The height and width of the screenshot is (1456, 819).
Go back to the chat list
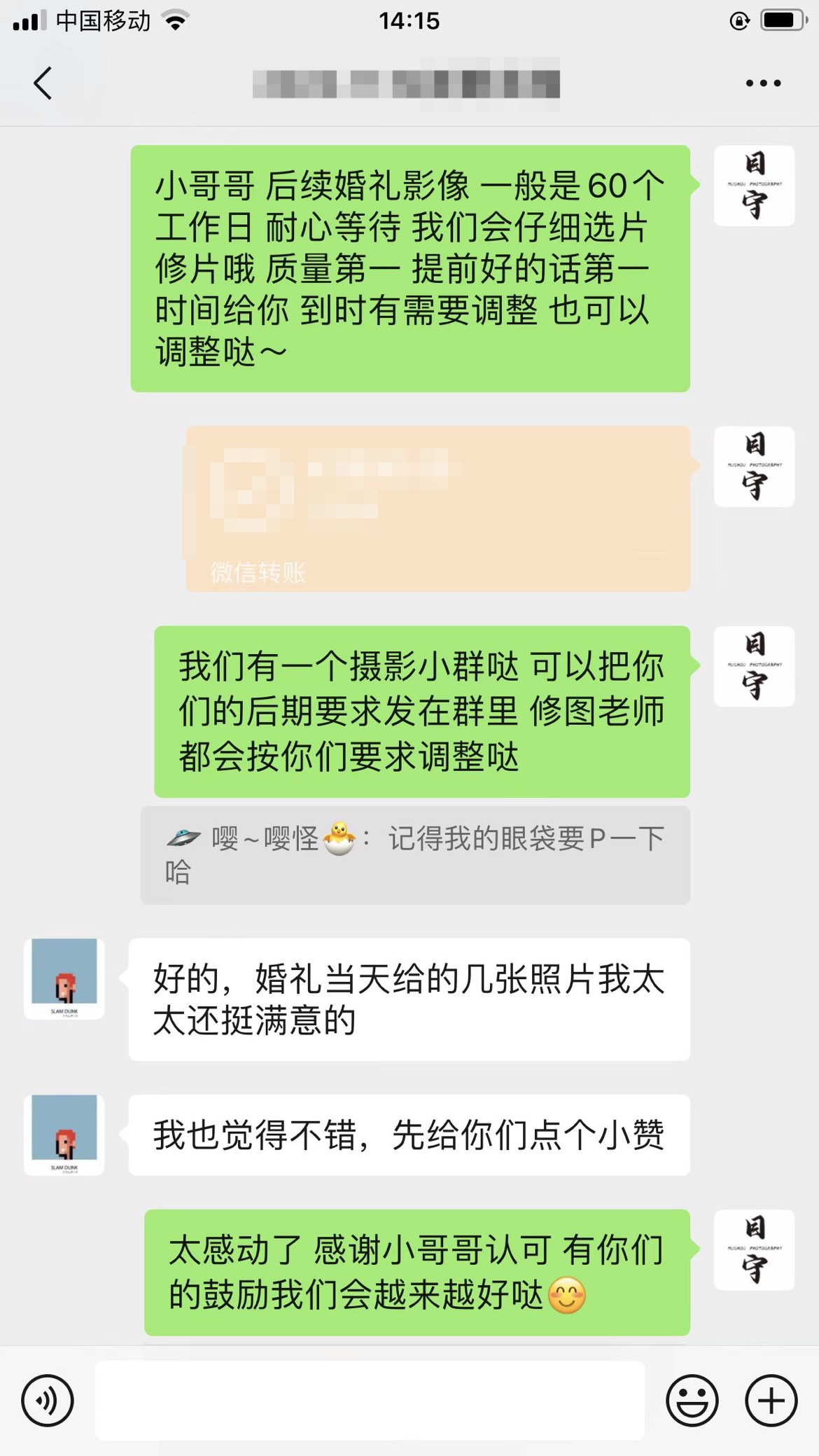click(x=43, y=83)
